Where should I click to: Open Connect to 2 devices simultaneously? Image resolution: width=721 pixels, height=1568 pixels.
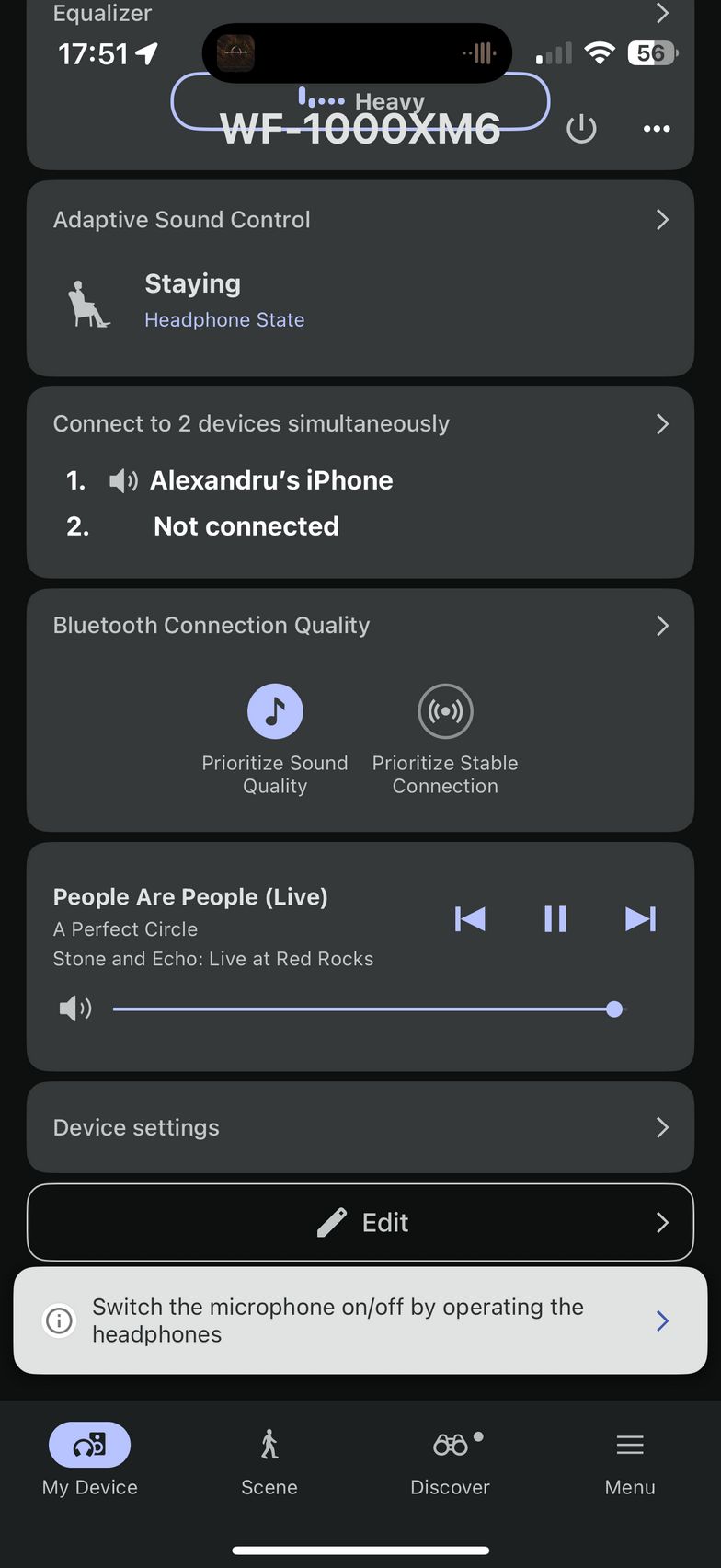pyautogui.click(x=359, y=424)
